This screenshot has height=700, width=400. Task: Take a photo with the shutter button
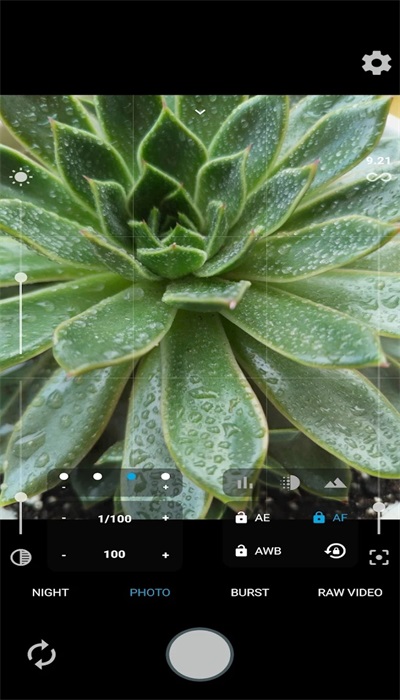click(200, 654)
